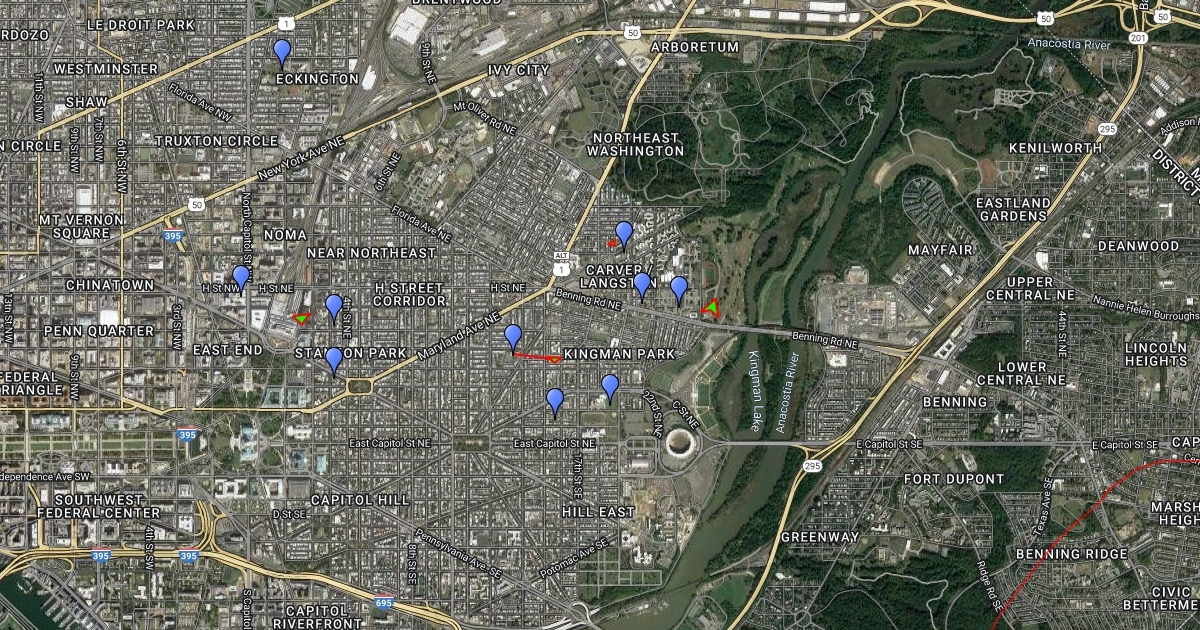Viewport: 1200px width, 630px height.
Task: Tap the blue pin above the Eckington label
Action: [282, 51]
